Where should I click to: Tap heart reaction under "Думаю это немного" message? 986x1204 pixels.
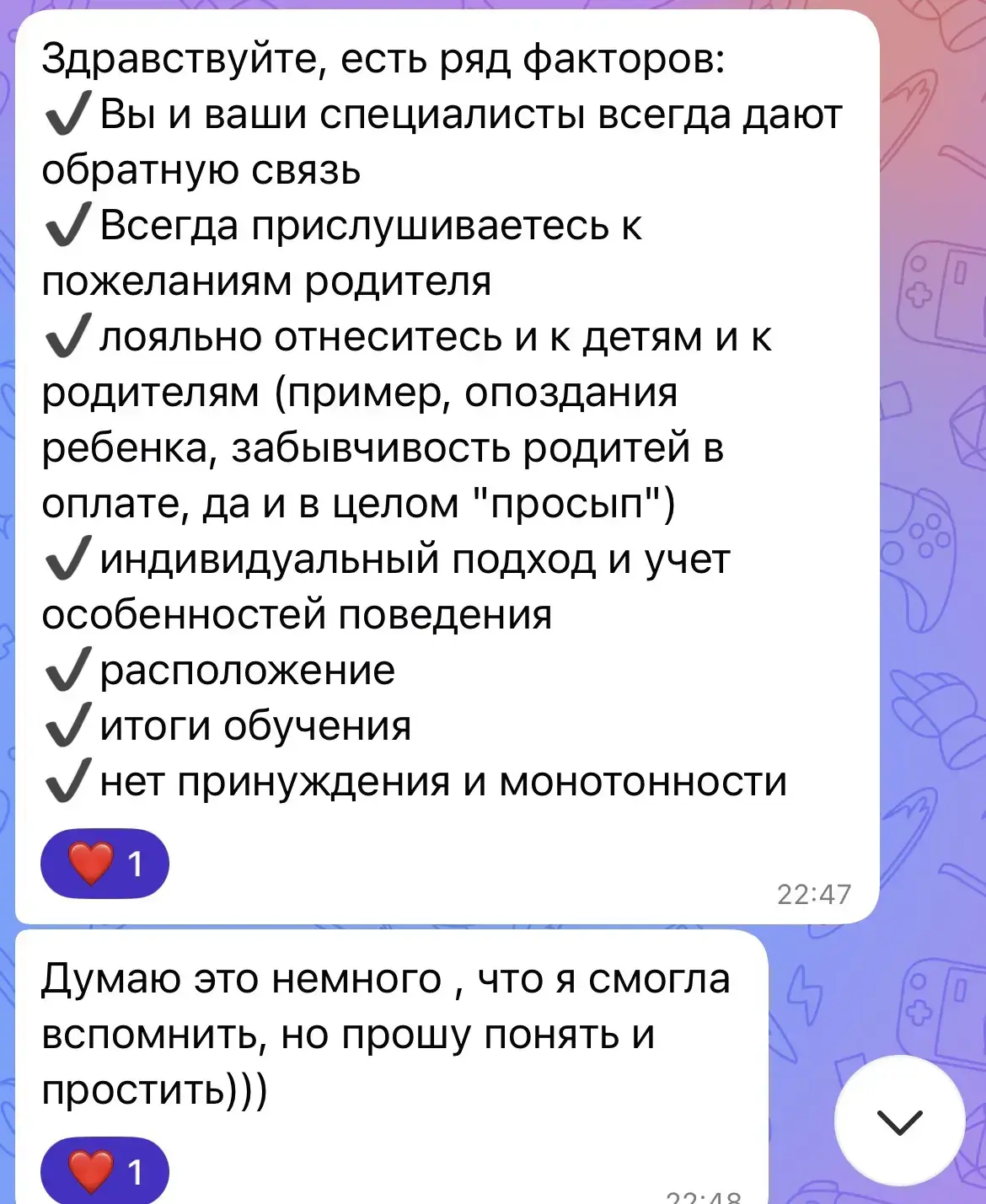pyautogui.click(x=104, y=1170)
